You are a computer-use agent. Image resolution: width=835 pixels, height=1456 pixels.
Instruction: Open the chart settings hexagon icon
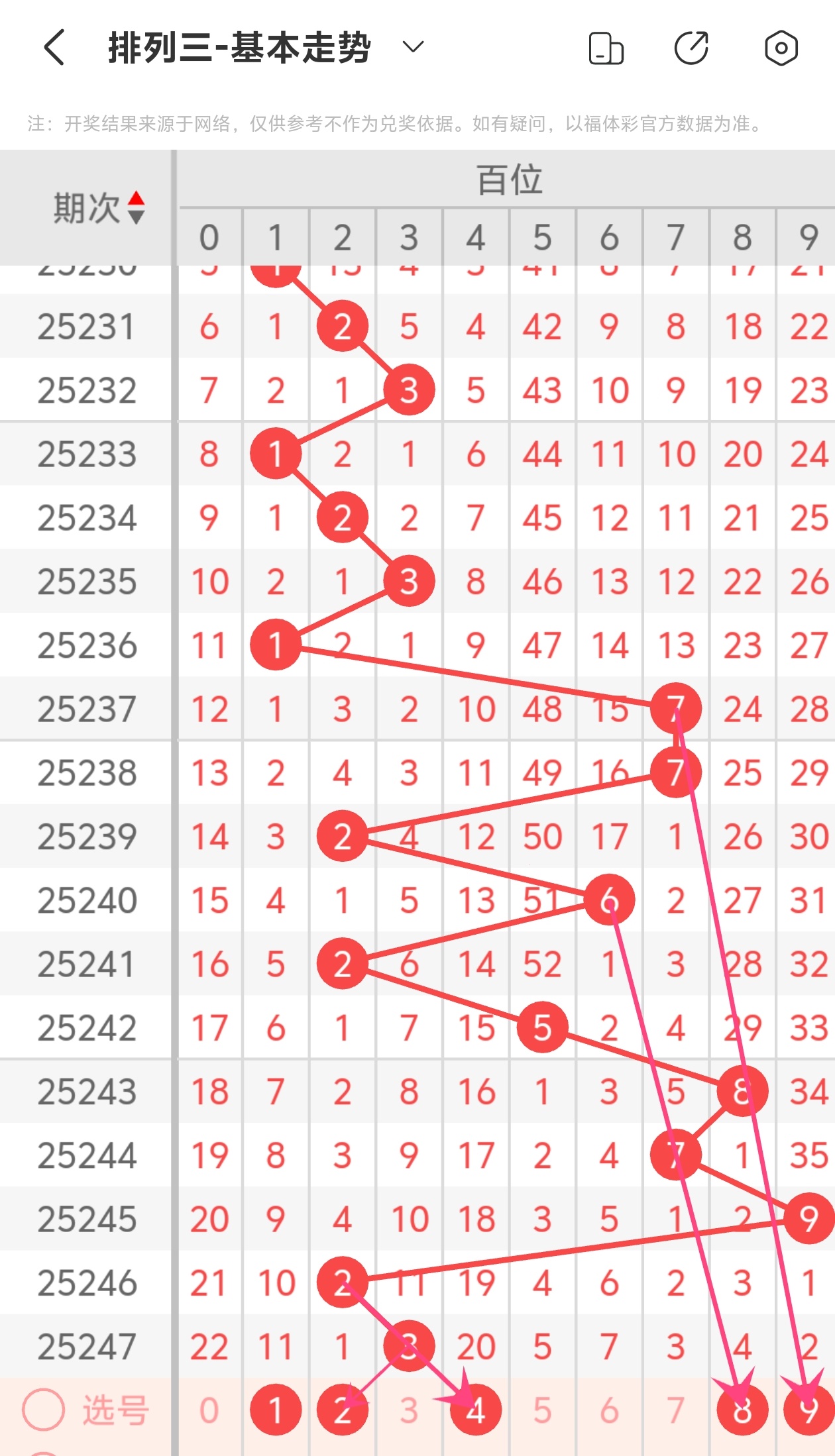pos(781,48)
